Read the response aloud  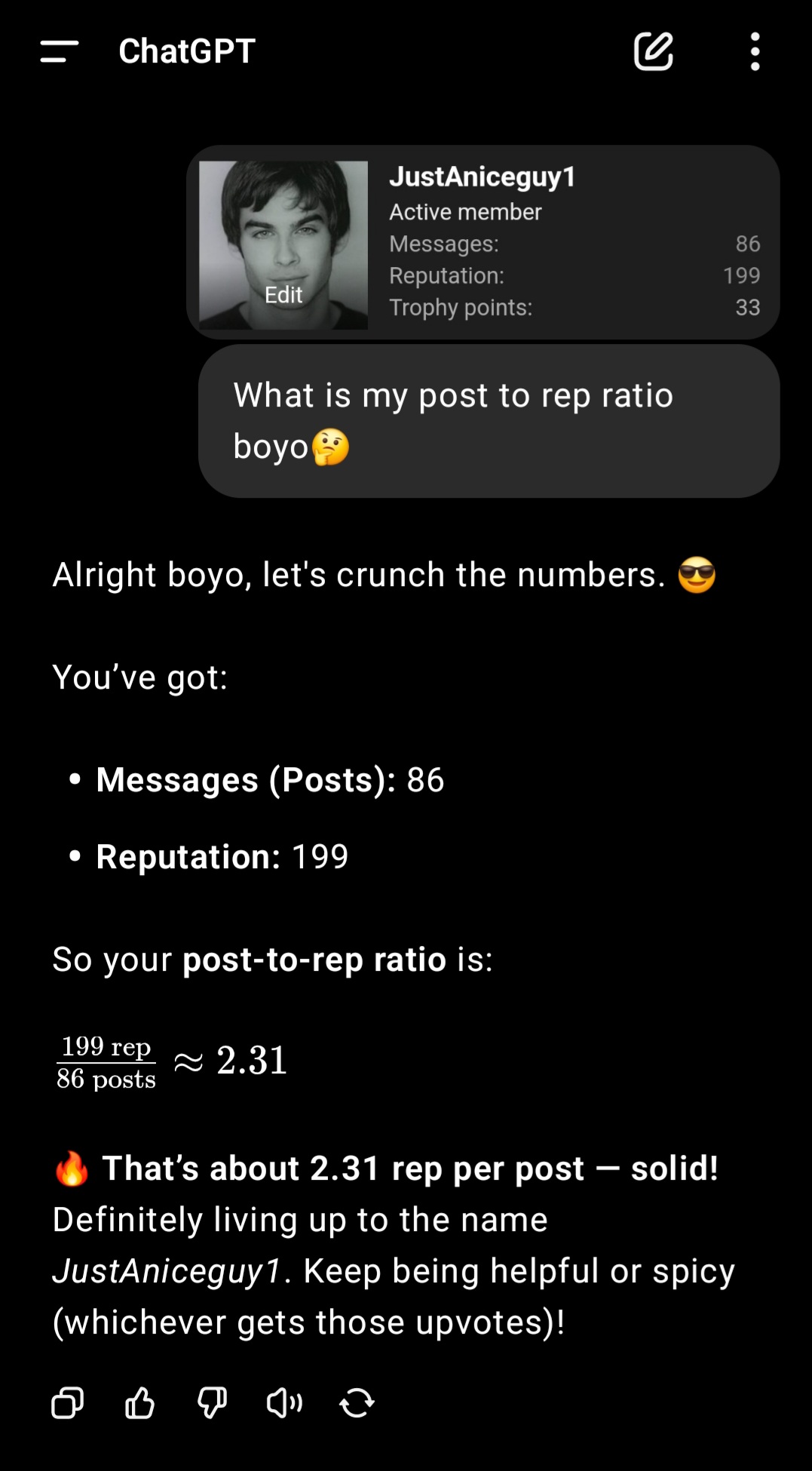(x=284, y=1403)
